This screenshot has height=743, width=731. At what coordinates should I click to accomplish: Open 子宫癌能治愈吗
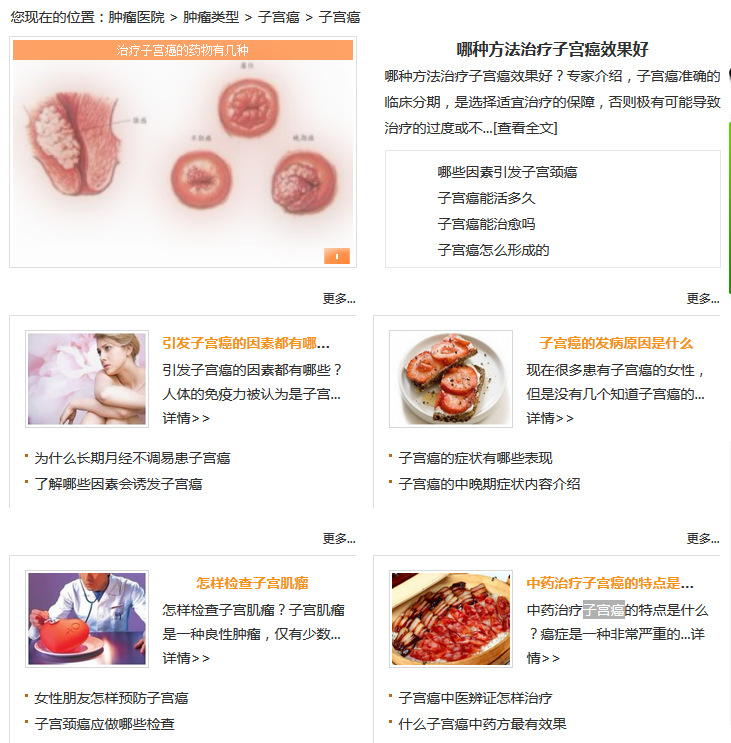[485, 224]
